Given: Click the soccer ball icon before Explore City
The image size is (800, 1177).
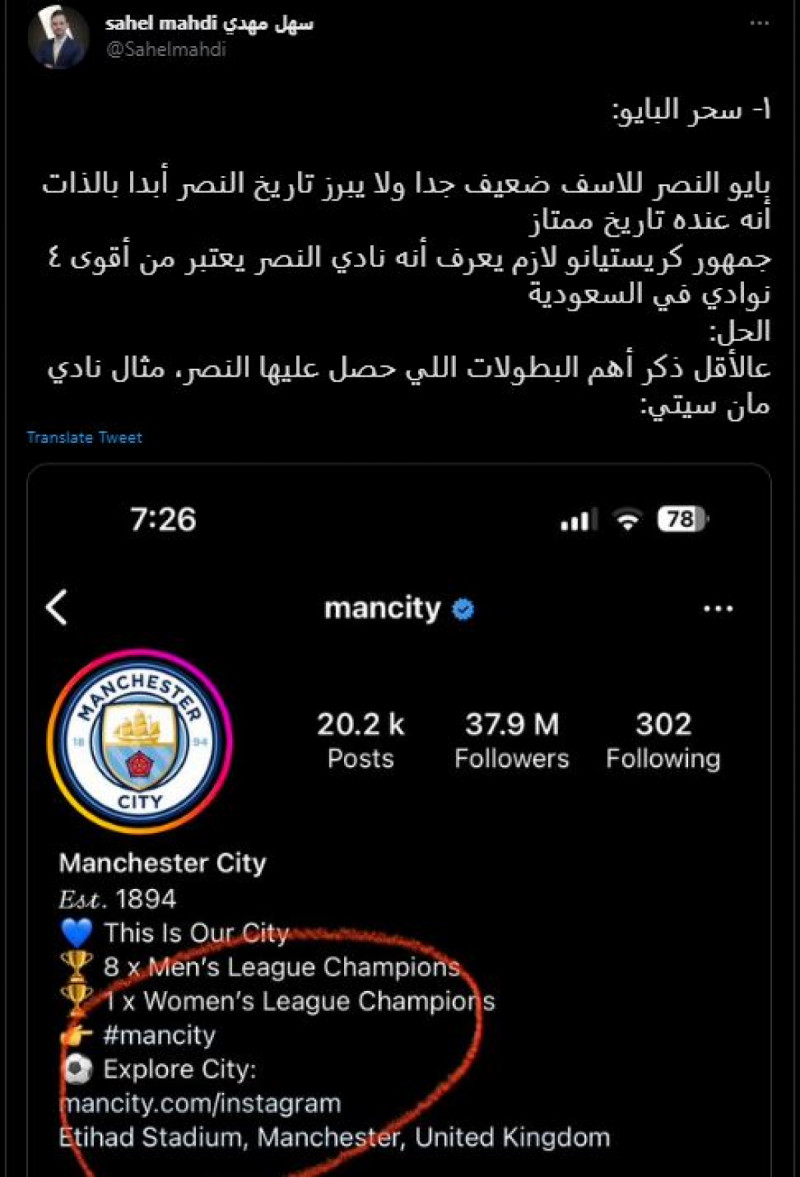Looking at the screenshot, I should point(77,1069).
